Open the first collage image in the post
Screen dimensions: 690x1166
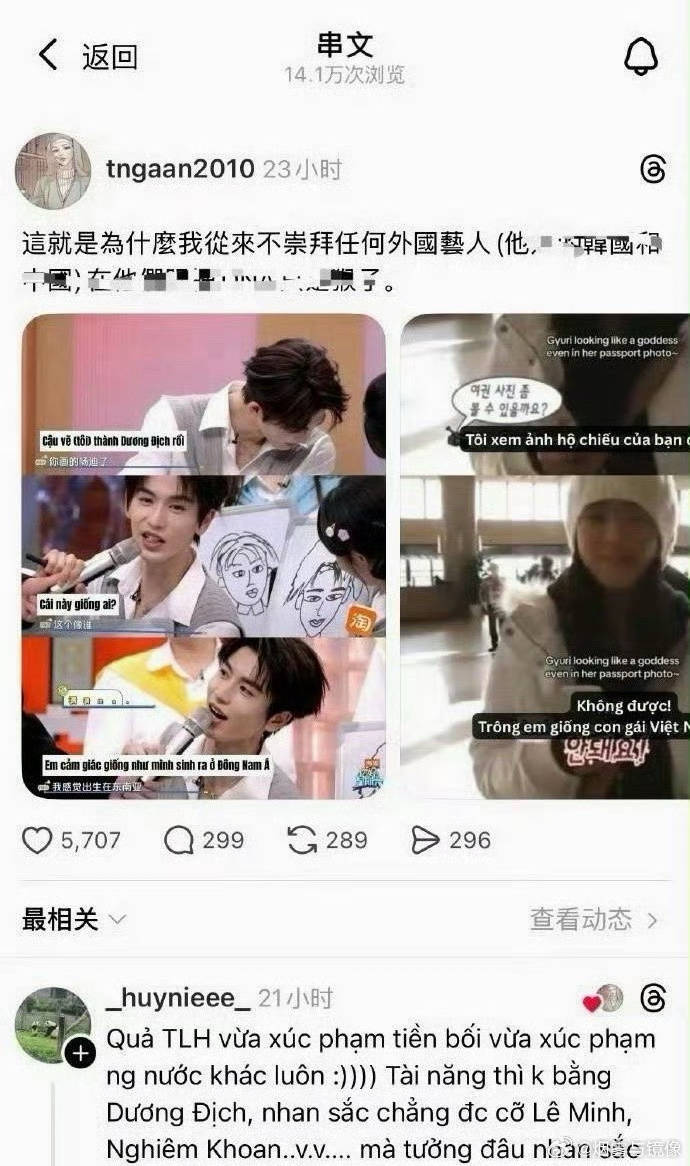click(204, 556)
